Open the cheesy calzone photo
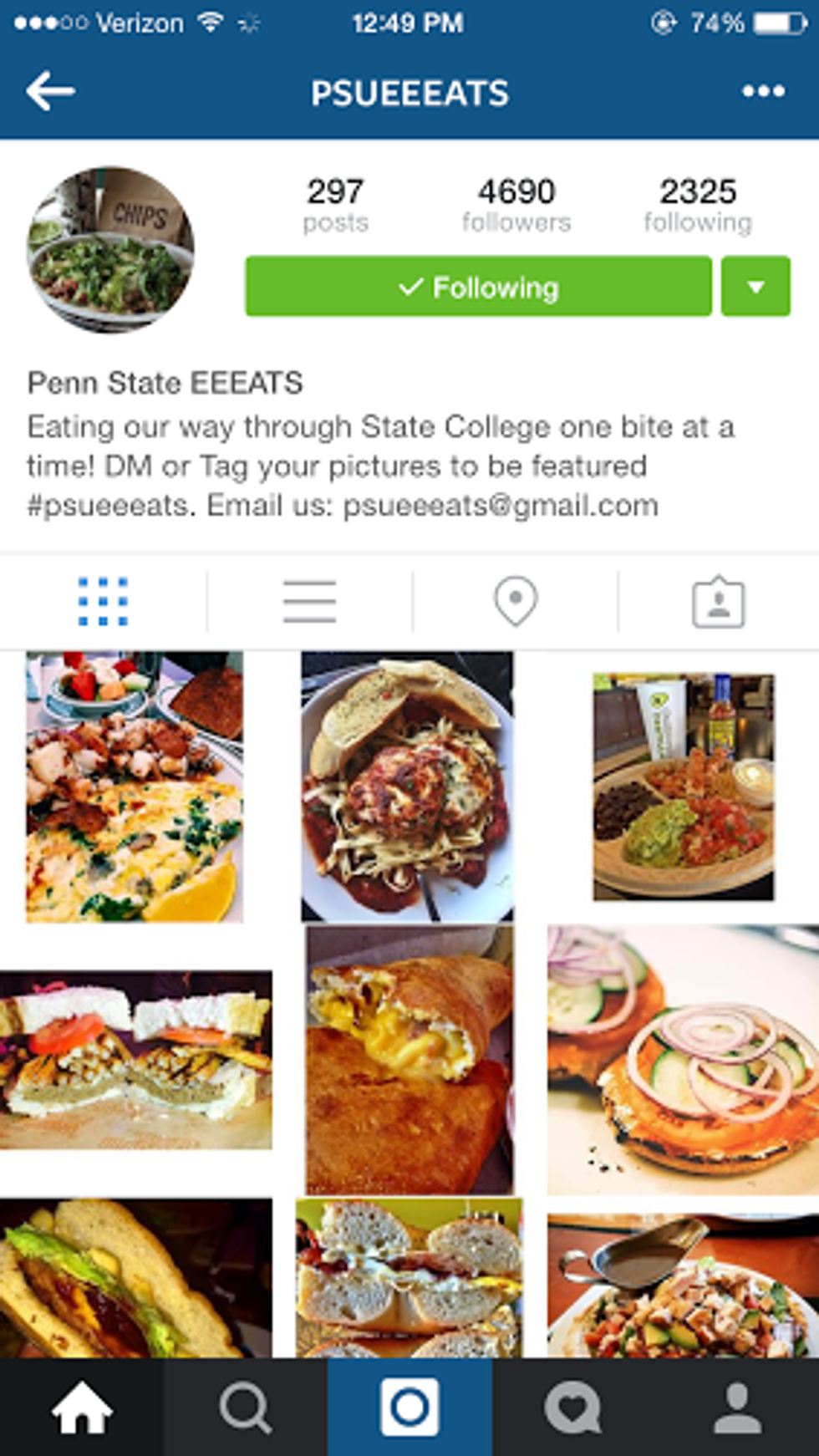 coord(409,1060)
